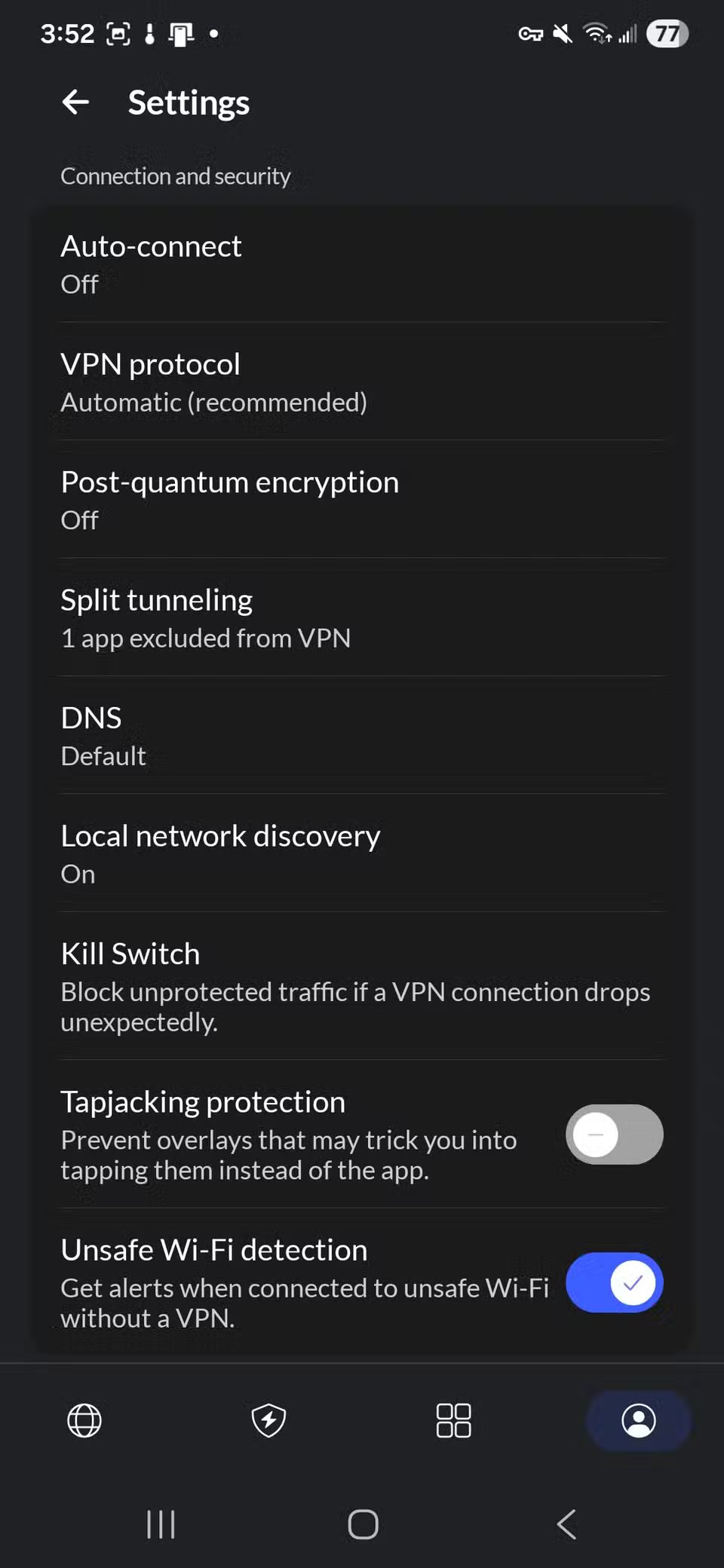Tap the Android back navigation key

[x=566, y=1524]
